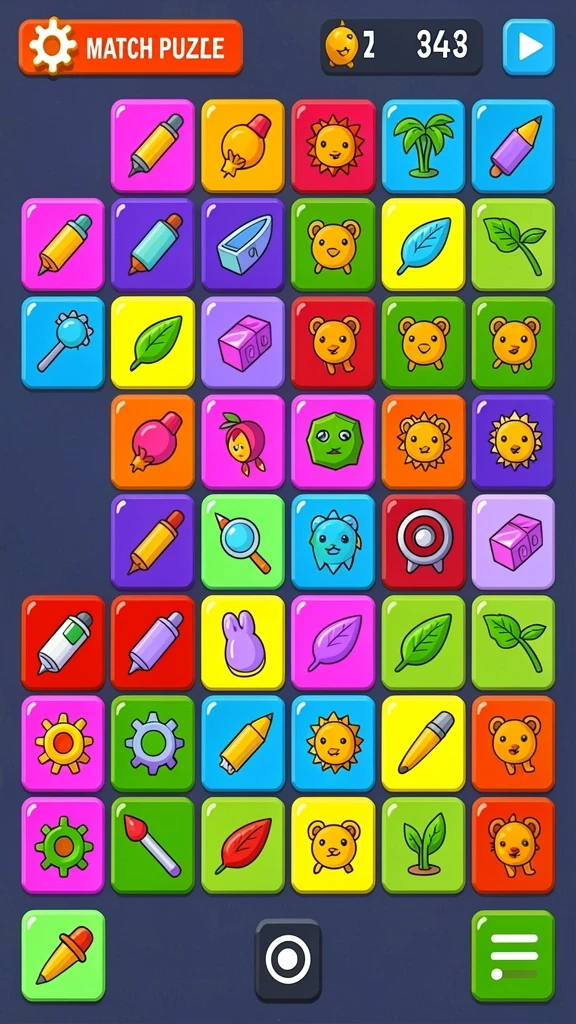Open settings via the Match Puzle gear button

pos(131,46)
